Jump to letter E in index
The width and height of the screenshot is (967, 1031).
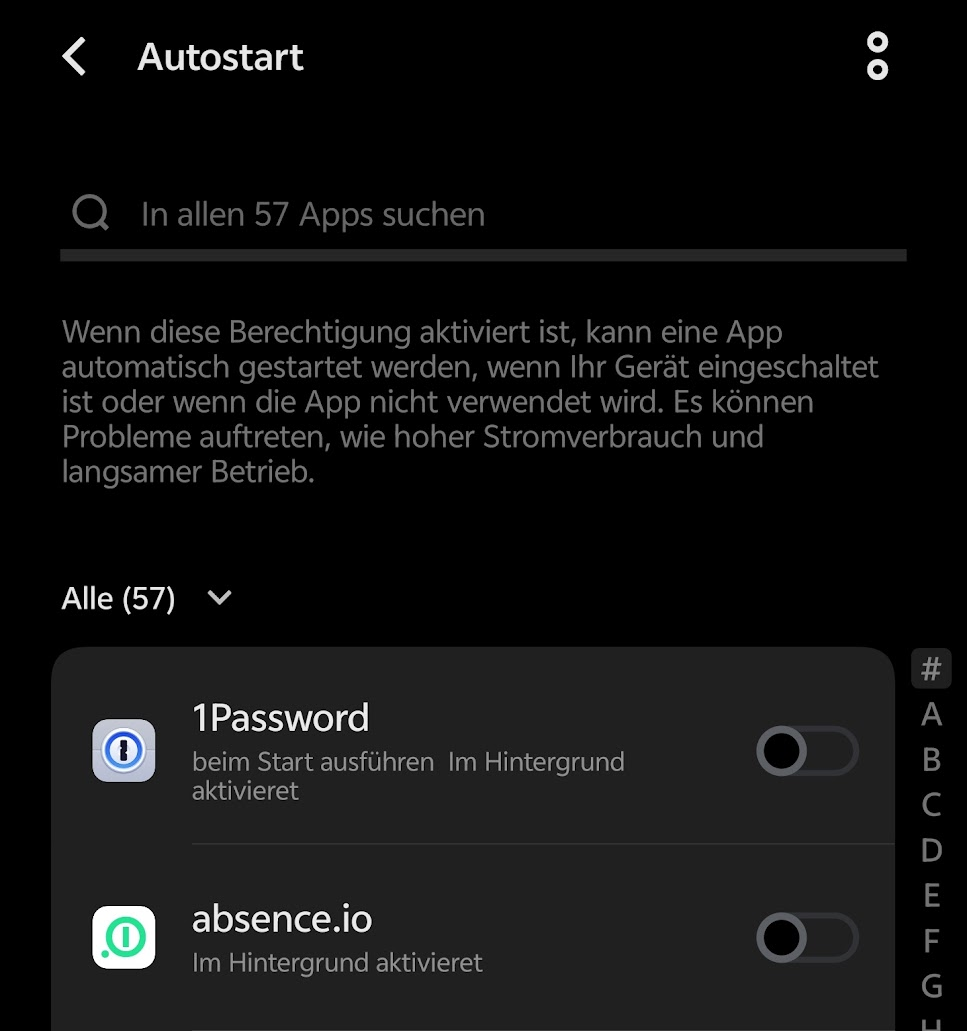click(931, 895)
